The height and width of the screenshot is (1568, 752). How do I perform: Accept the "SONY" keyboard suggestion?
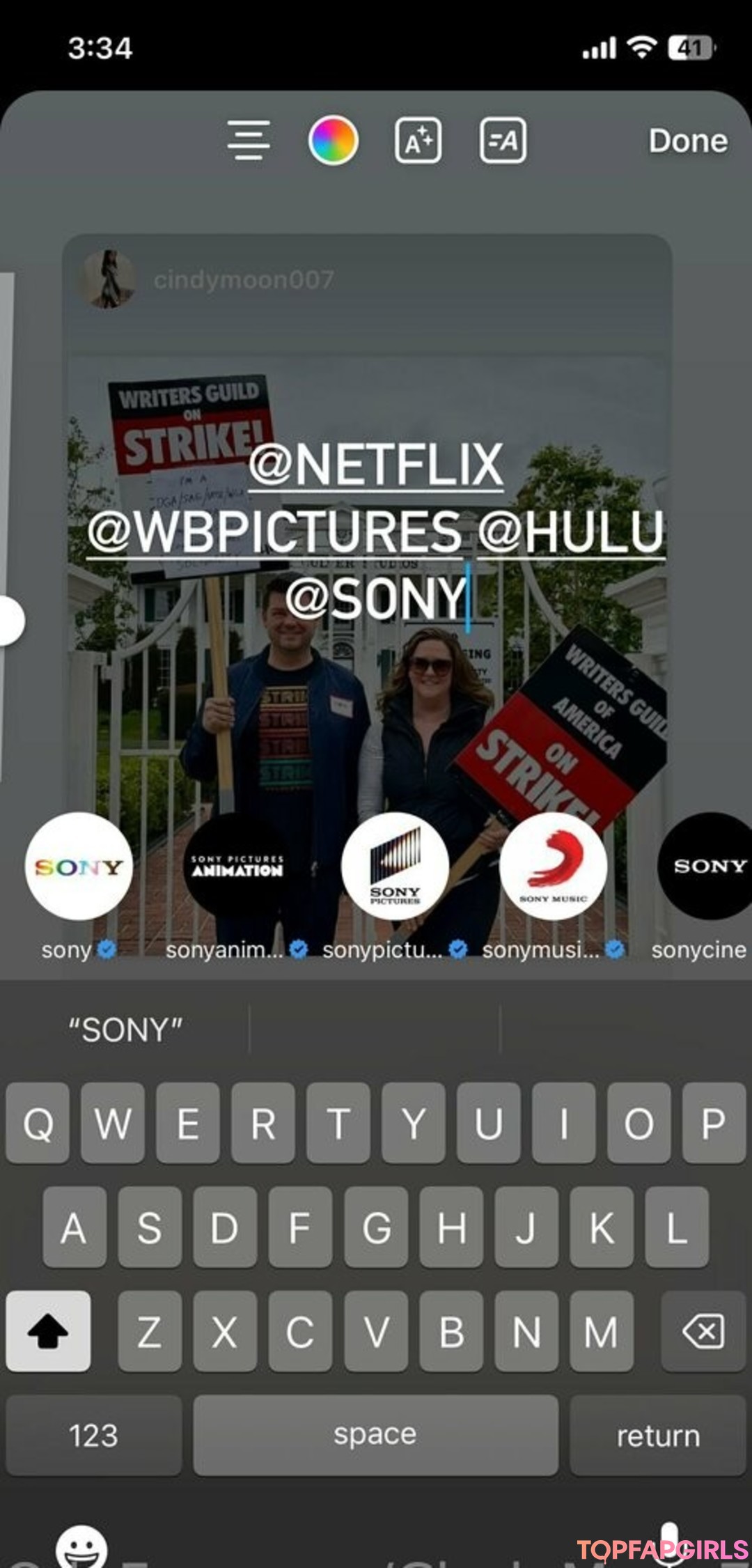tap(125, 1030)
